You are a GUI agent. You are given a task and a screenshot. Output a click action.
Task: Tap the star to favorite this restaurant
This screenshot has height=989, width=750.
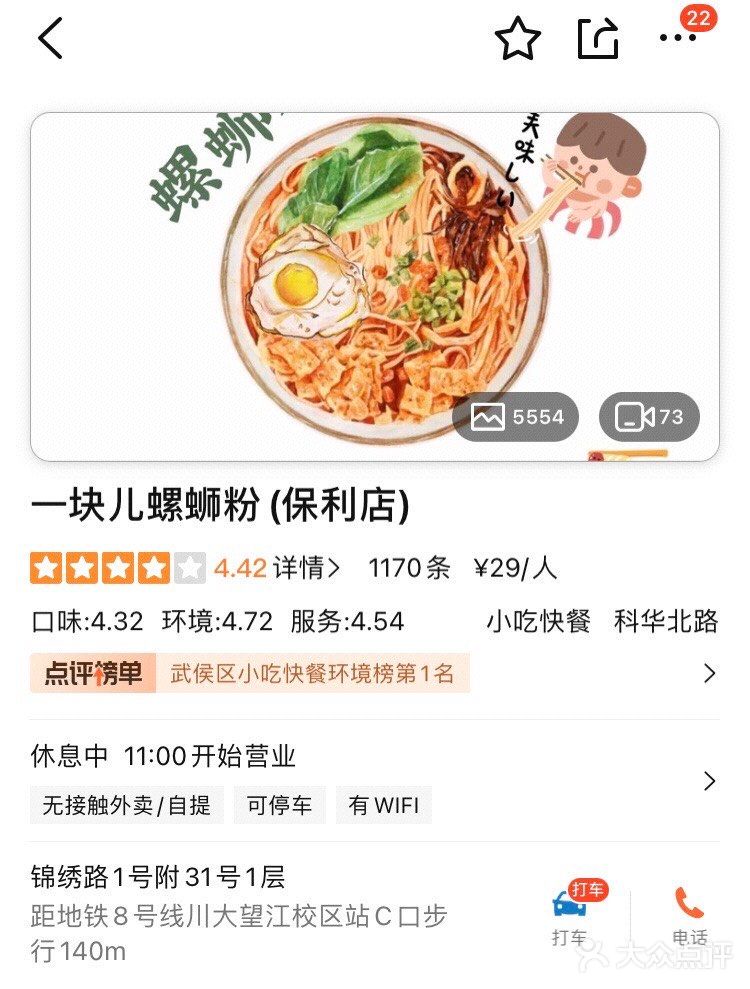tap(518, 38)
